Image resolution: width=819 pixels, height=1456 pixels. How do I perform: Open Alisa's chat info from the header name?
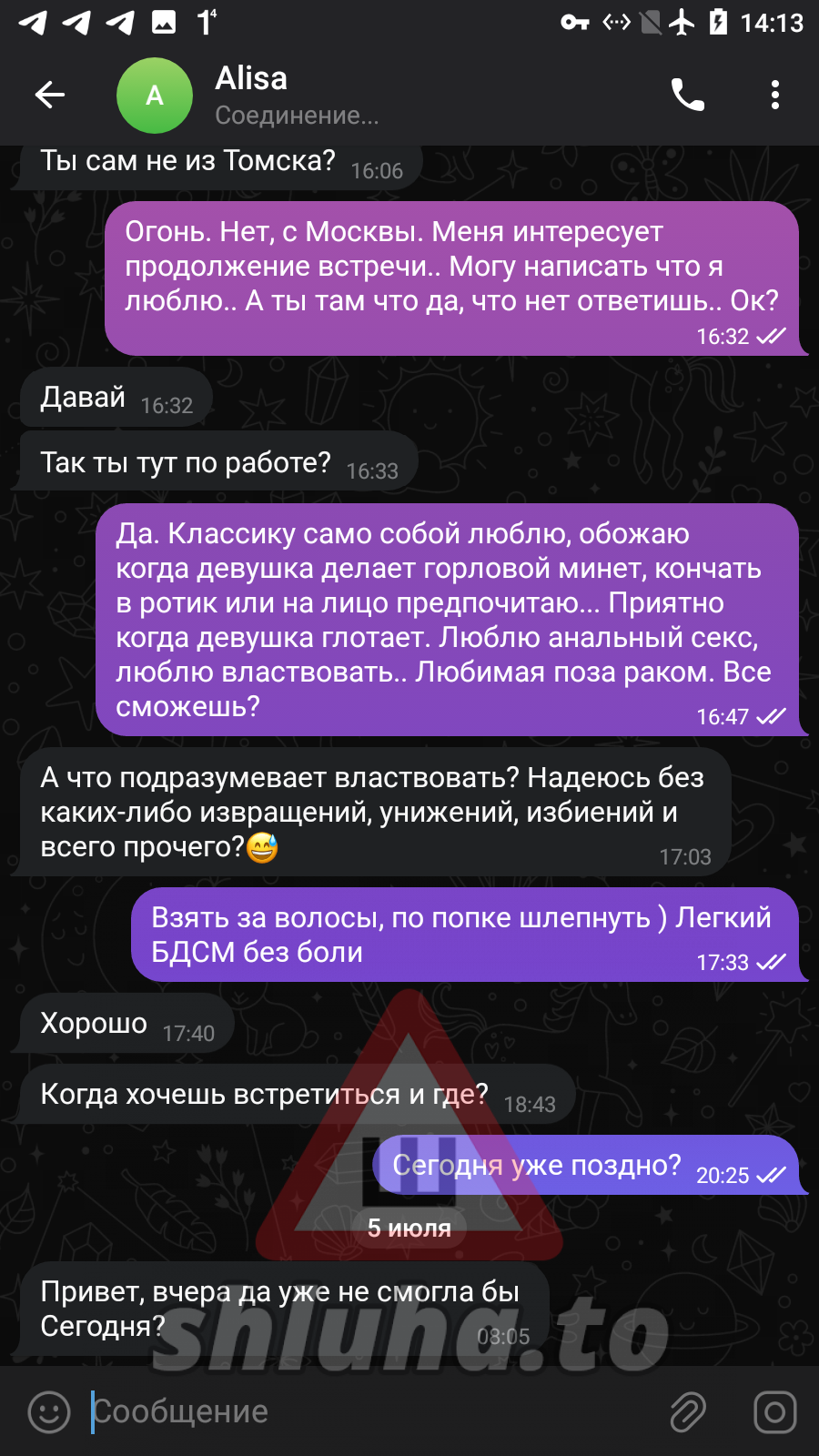point(251,79)
